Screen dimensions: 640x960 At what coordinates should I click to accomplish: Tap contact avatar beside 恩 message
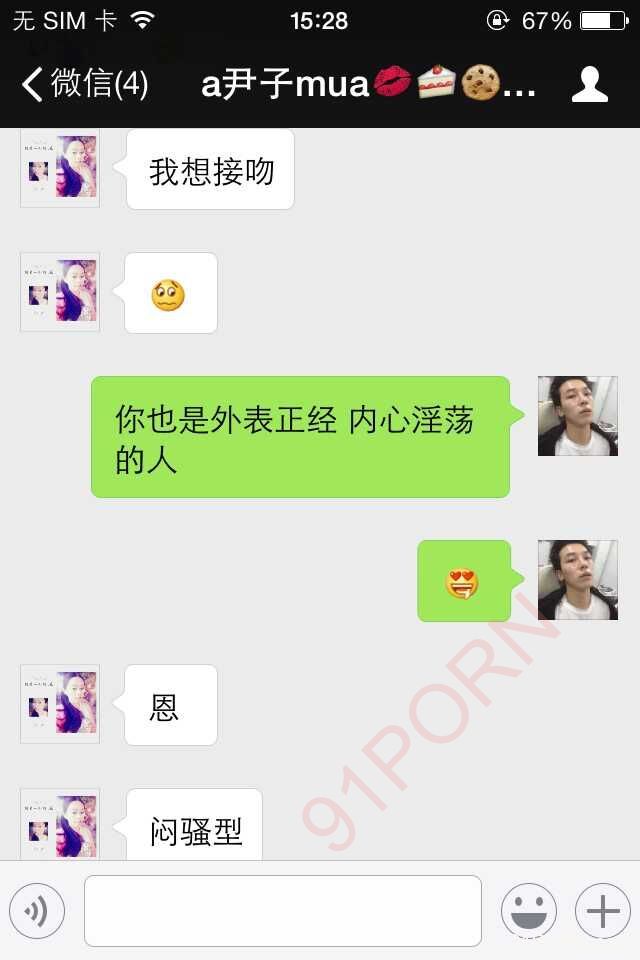tap(60, 704)
